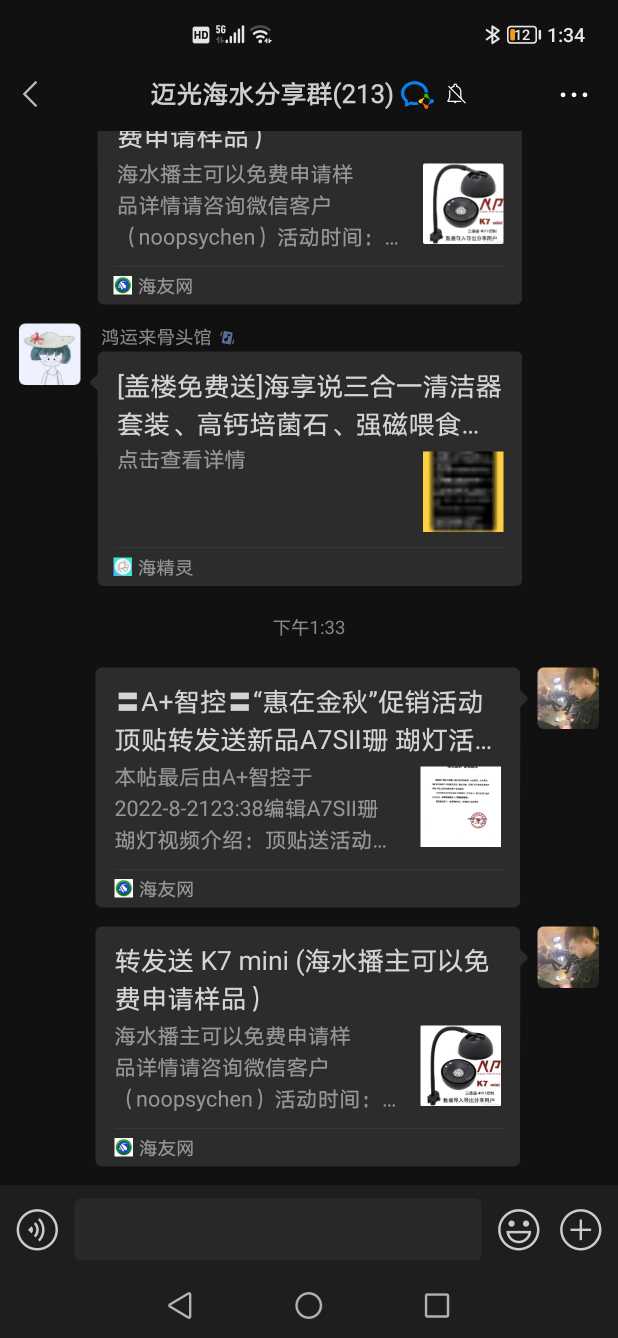618x1338 pixels.
Task: Open the partially visible 海水播主 card at the top
Action: point(309,215)
